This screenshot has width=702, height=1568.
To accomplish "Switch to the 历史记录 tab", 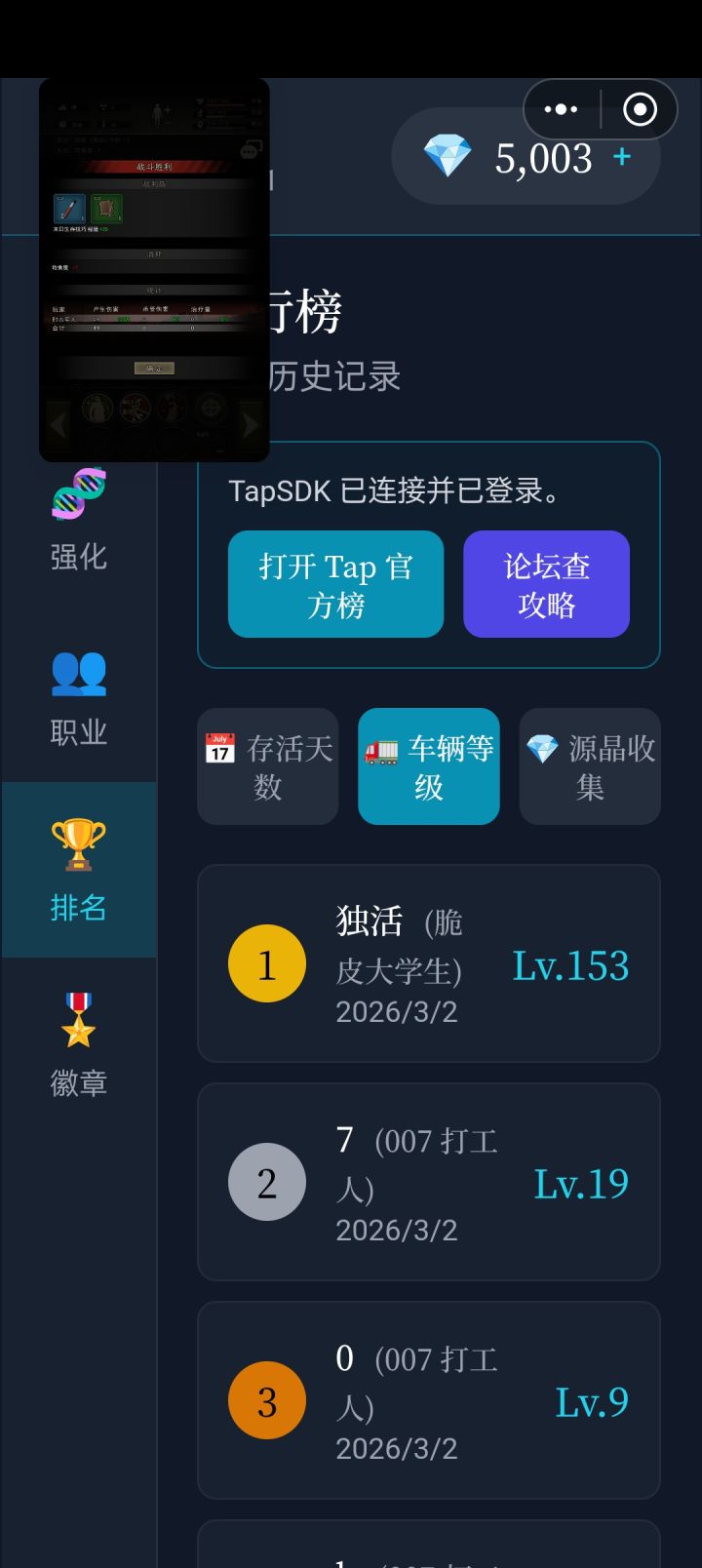I will pyautogui.click(x=336, y=376).
